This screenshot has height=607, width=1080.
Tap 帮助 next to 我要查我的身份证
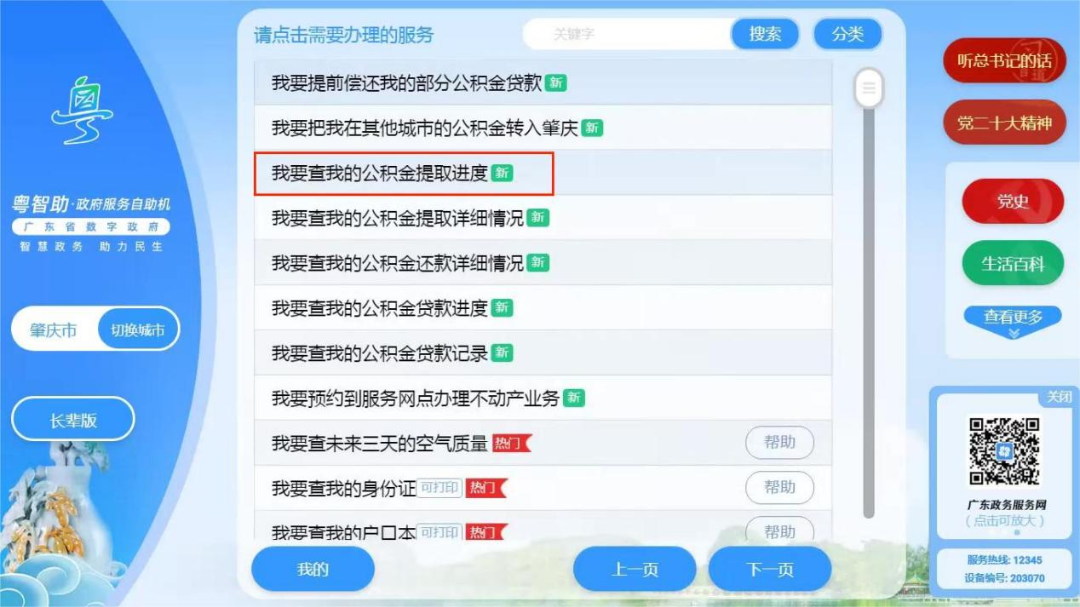coord(779,487)
